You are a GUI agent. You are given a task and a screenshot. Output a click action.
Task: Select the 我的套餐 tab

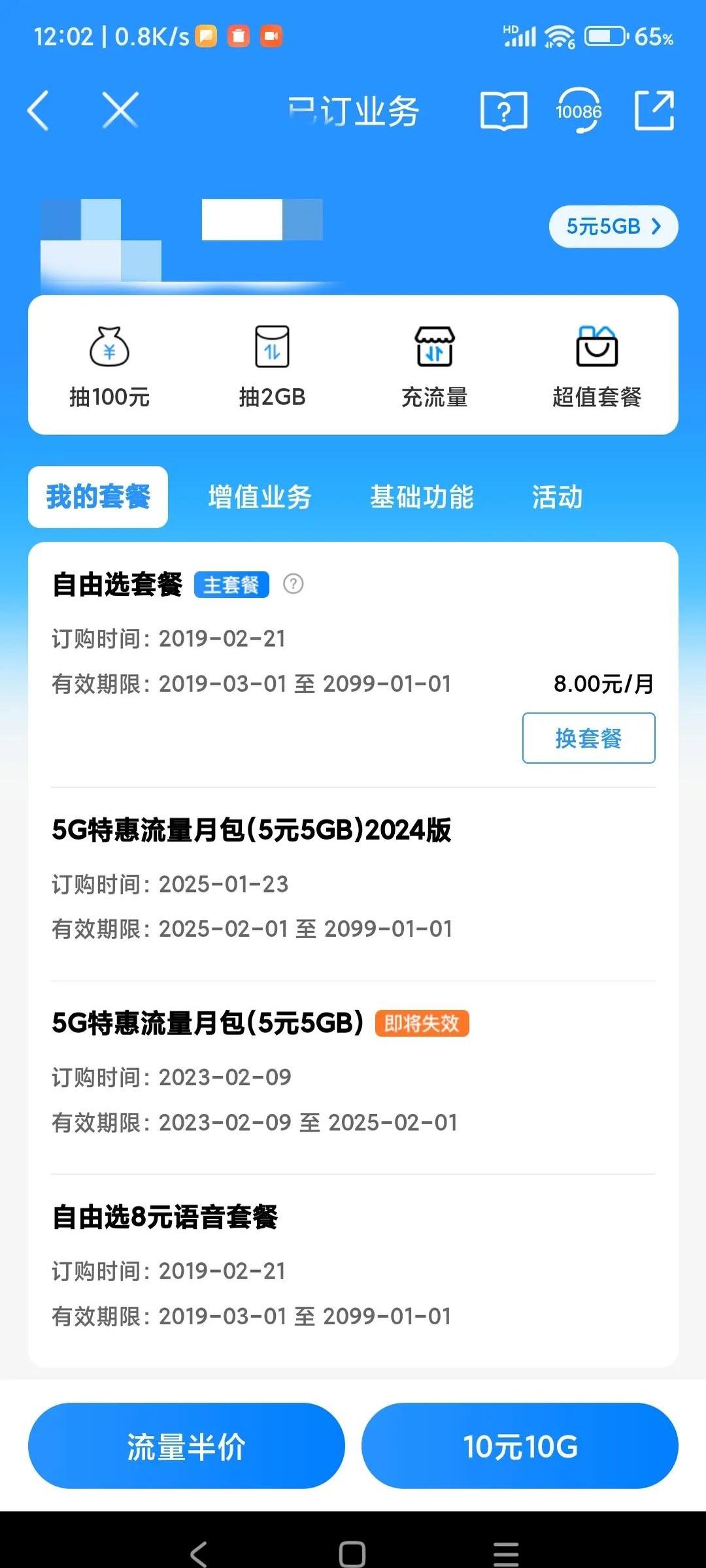click(x=97, y=497)
